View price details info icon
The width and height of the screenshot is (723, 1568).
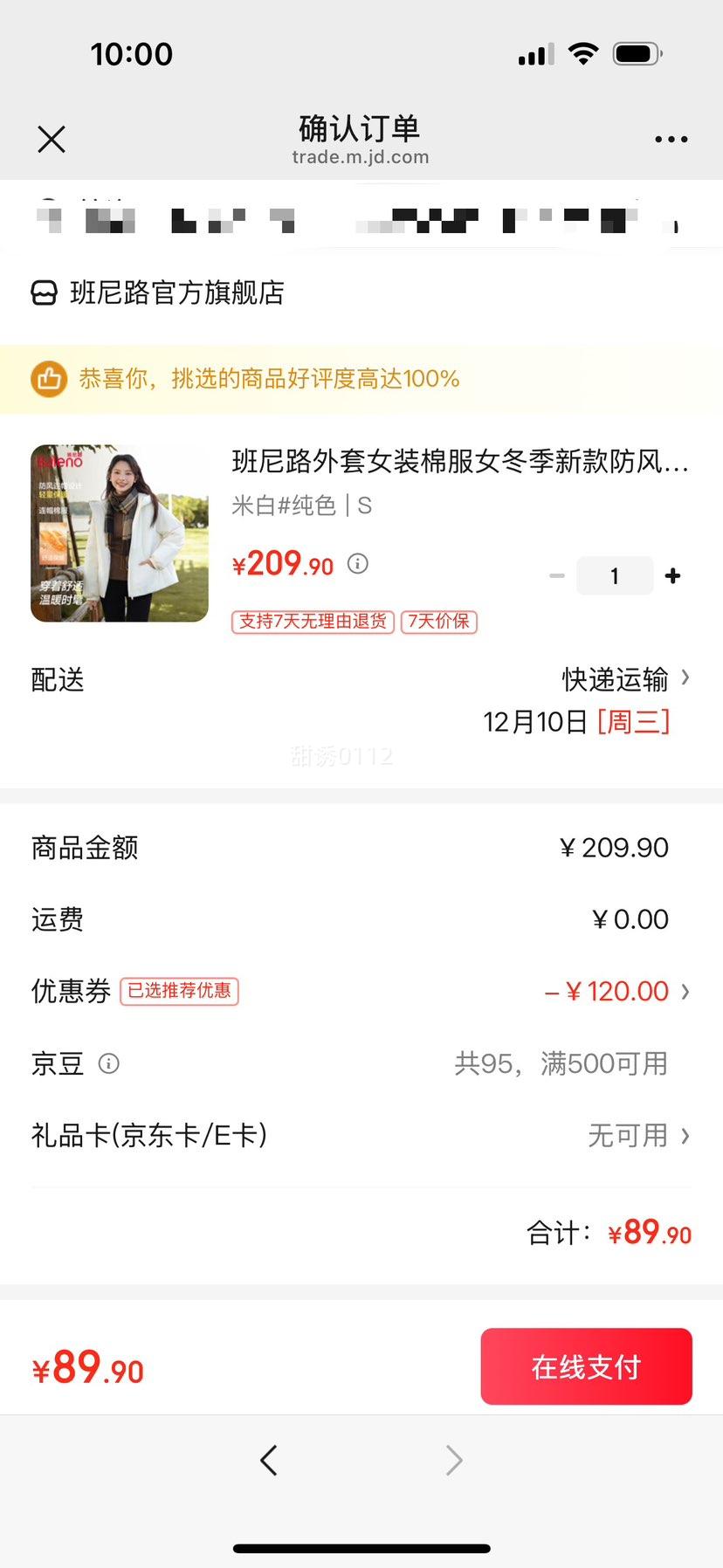[x=358, y=564]
